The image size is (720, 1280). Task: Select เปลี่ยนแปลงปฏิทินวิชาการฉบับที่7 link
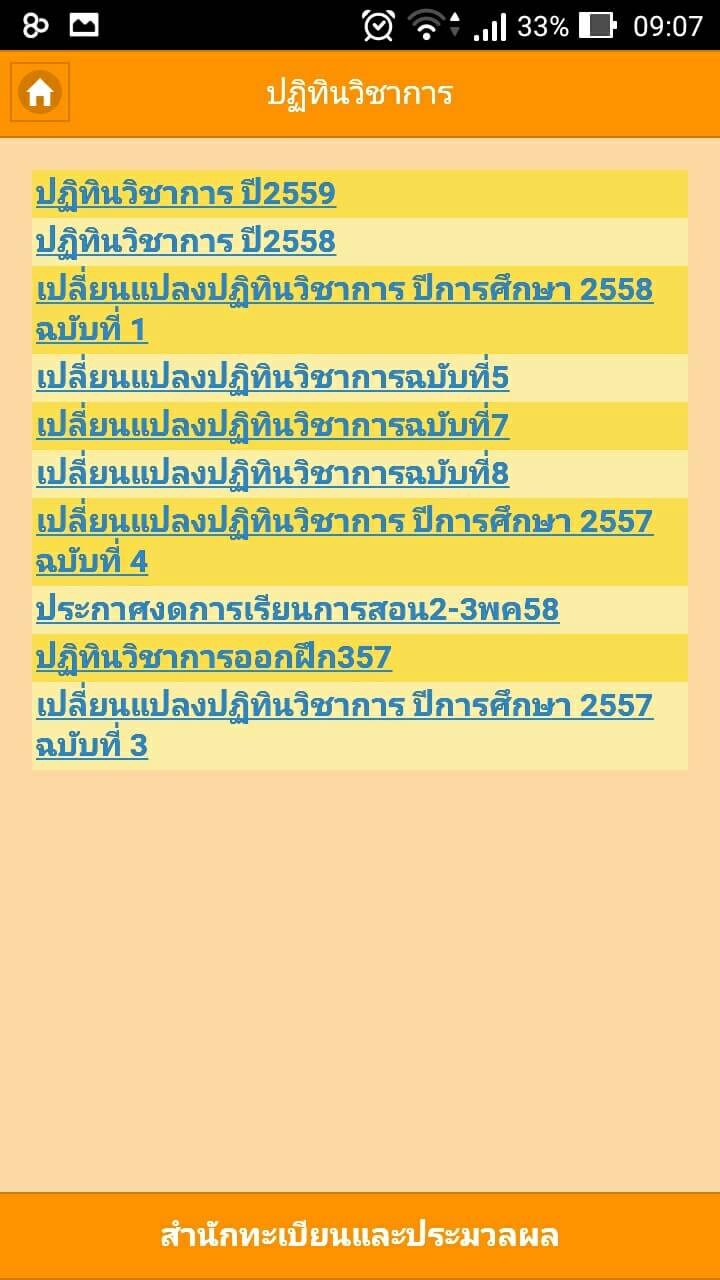coord(273,425)
